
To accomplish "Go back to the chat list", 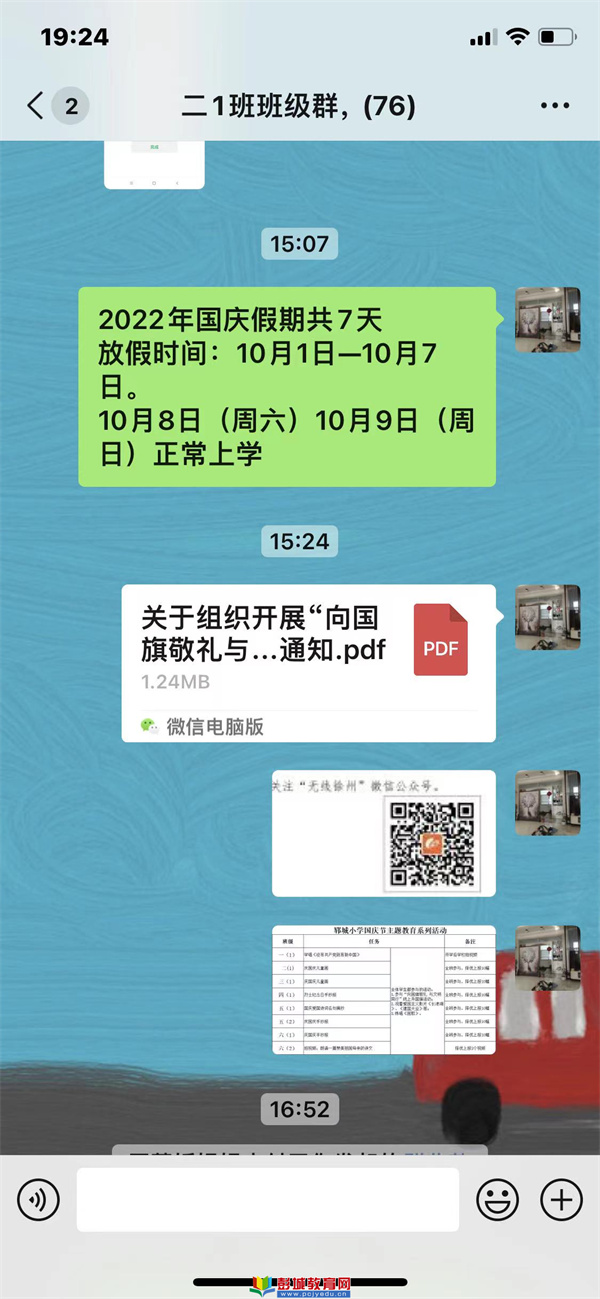I will click(36, 105).
